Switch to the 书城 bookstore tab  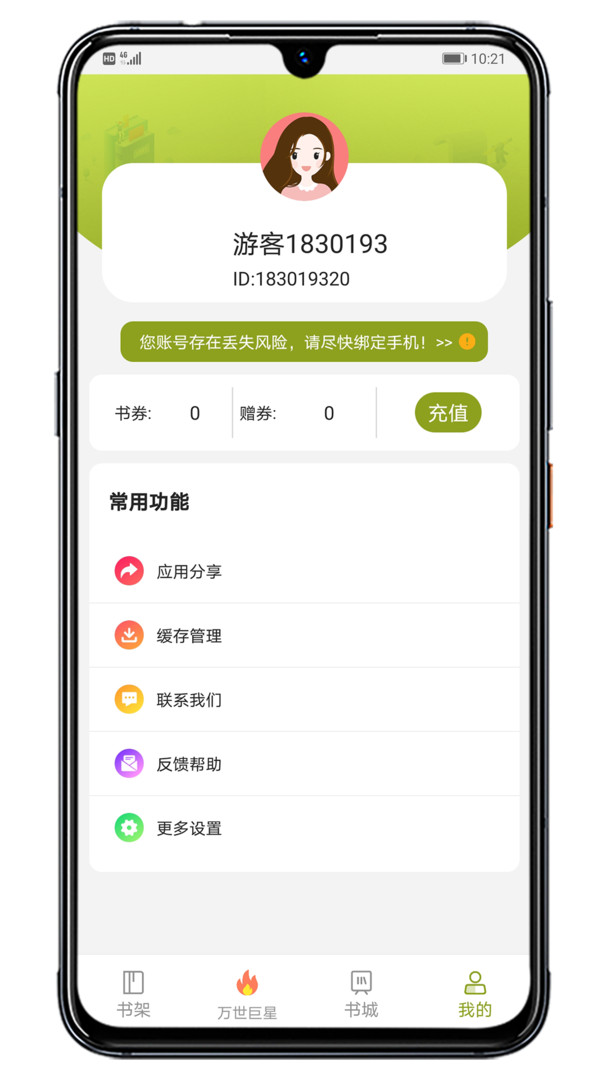click(361, 994)
